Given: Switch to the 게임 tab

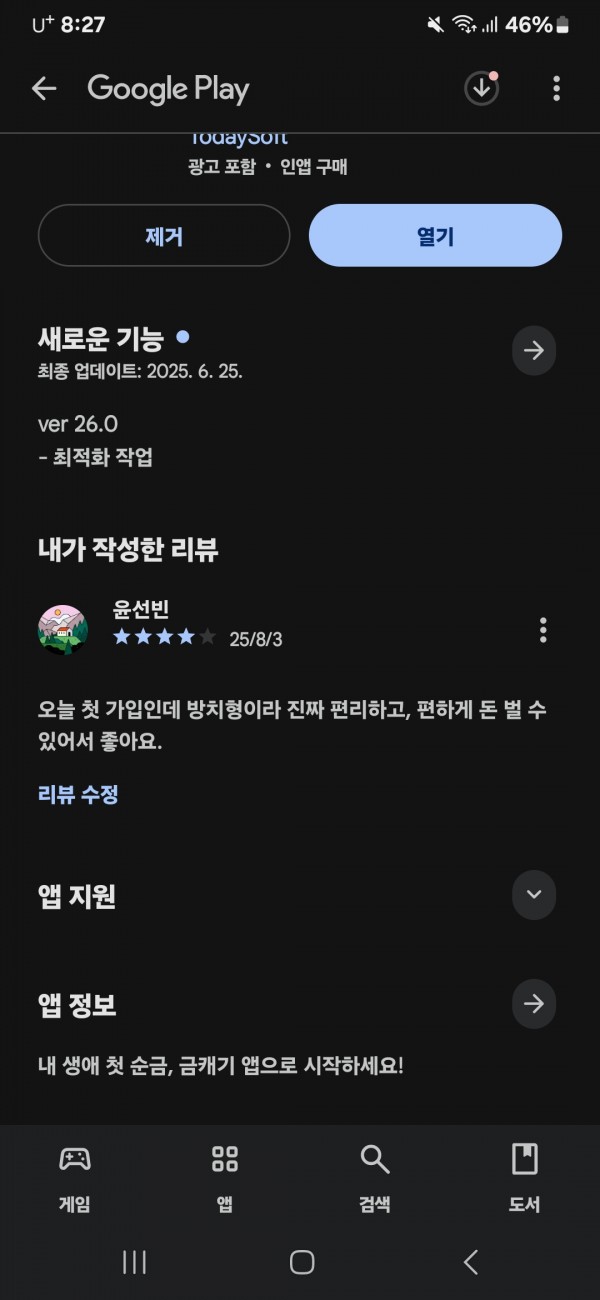Looking at the screenshot, I should [75, 1178].
